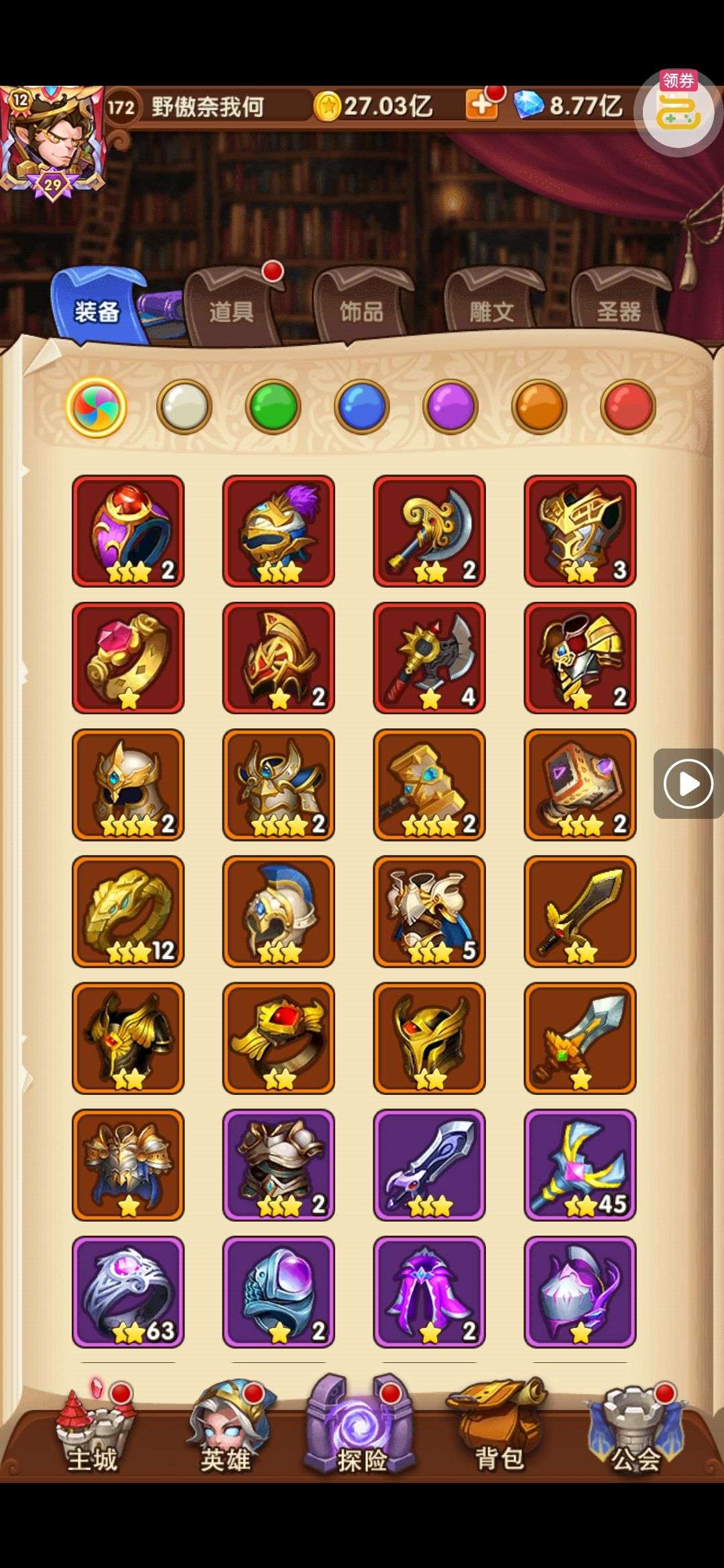Tap the plus icon to add gold

tap(481, 105)
